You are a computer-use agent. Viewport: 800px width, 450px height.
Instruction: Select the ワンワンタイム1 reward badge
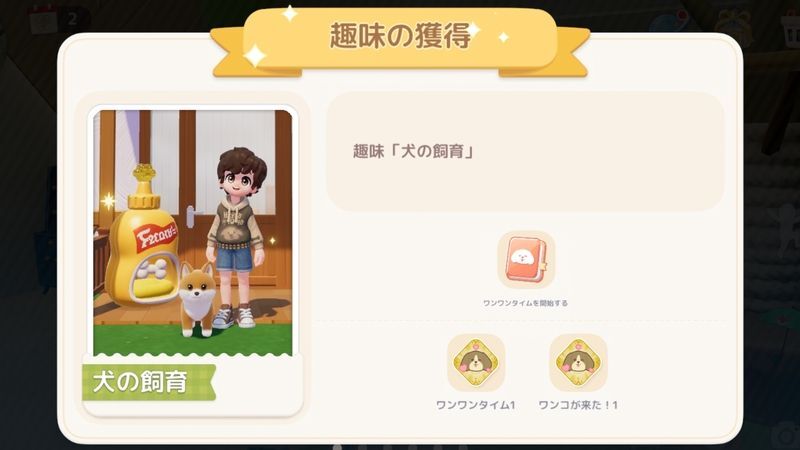(x=475, y=362)
